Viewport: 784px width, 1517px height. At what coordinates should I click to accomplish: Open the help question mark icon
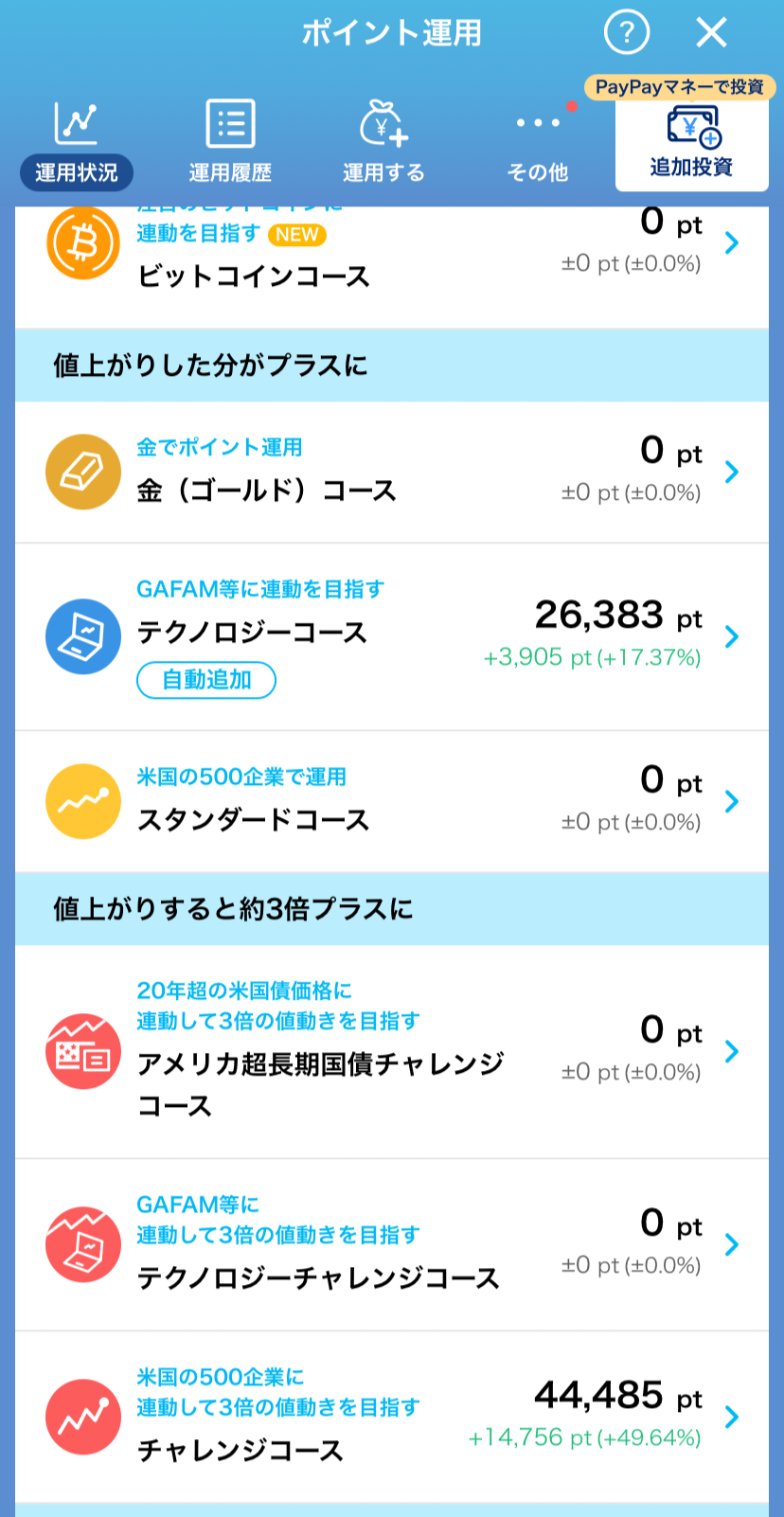tap(627, 33)
